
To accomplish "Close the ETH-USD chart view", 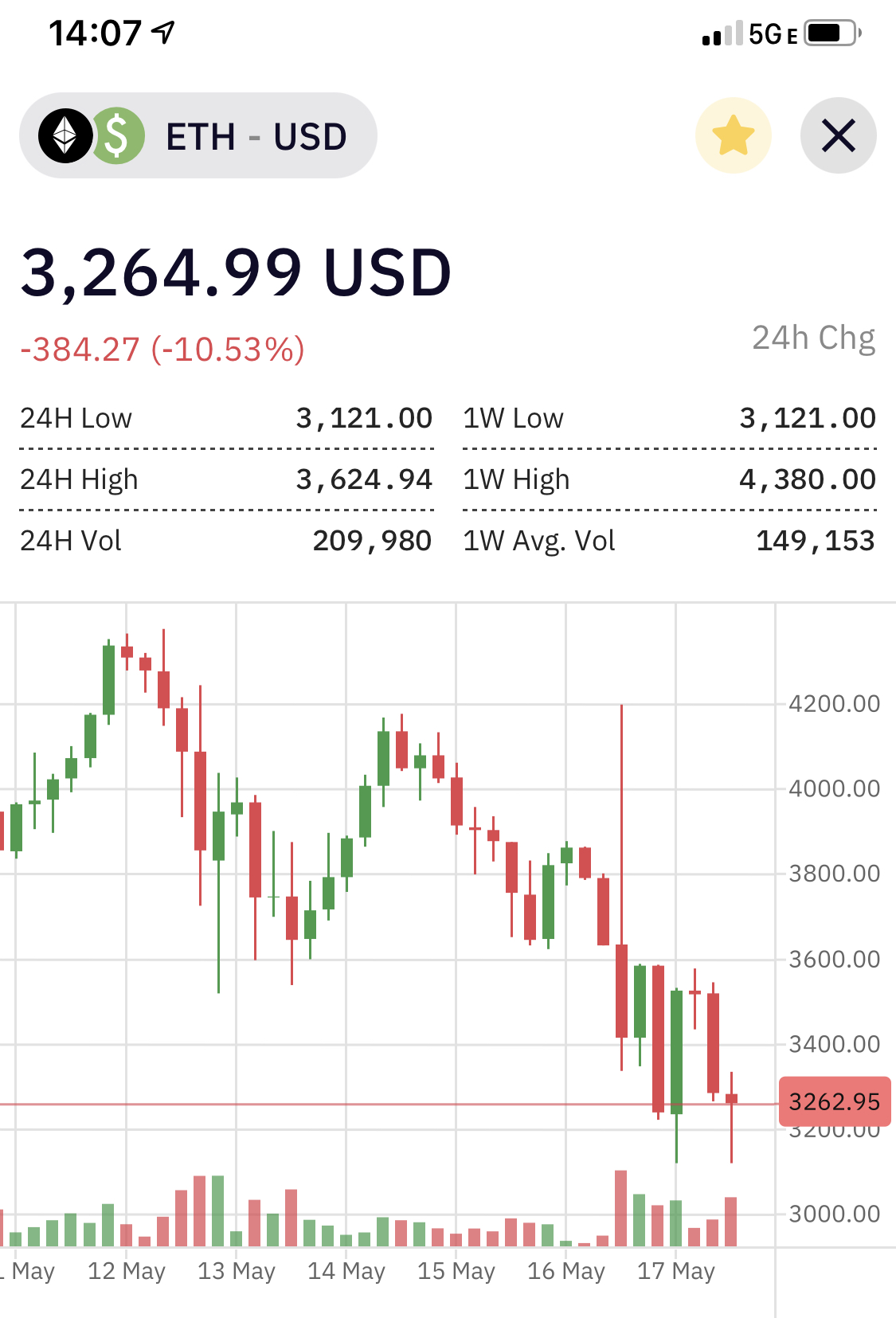I will (x=838, y=135).
